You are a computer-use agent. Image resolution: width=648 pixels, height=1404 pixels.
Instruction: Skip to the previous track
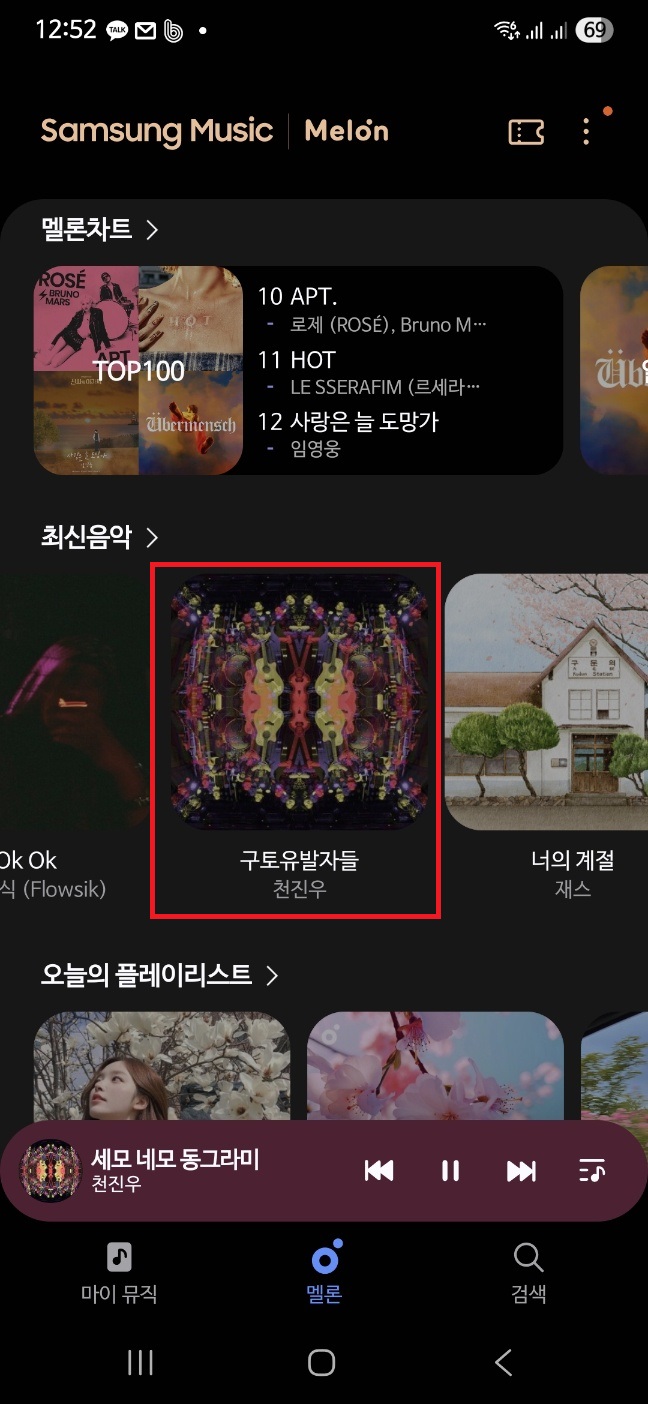pos(379,1170)
